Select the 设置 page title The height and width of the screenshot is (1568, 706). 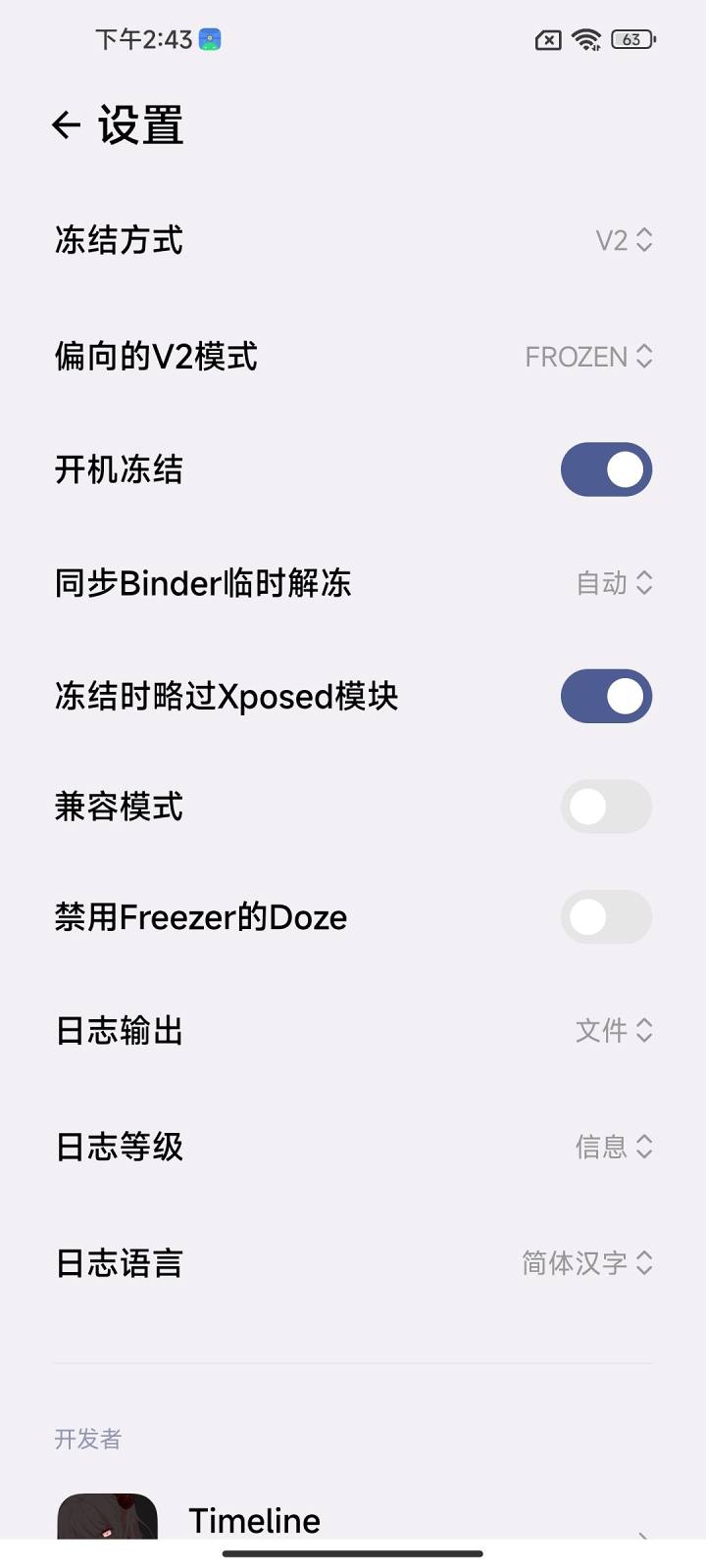137,124
